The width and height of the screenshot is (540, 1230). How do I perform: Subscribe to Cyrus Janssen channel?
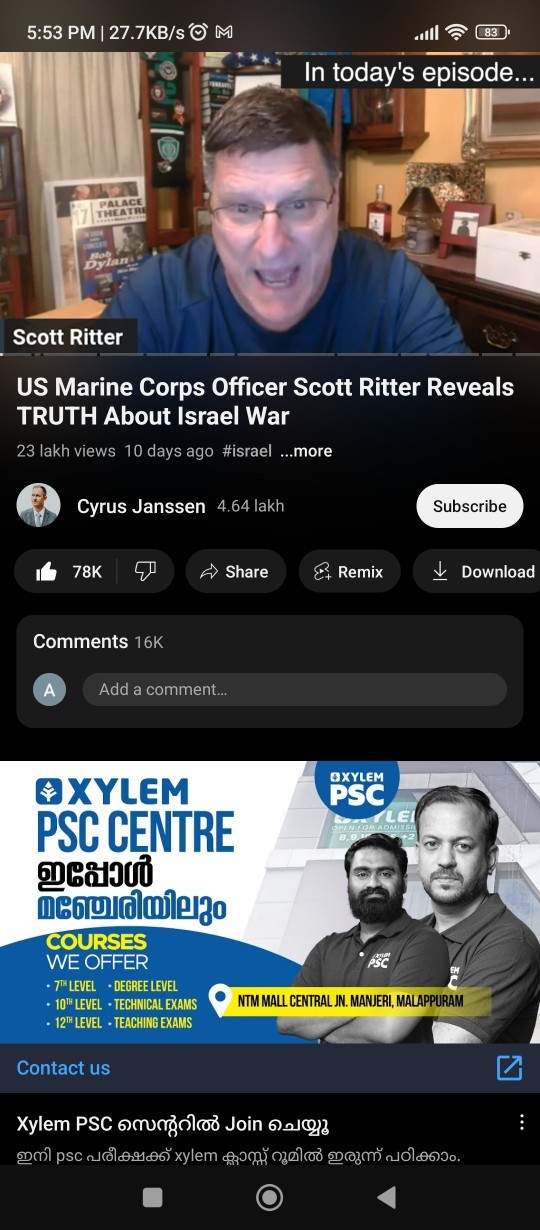pos(469,506)
